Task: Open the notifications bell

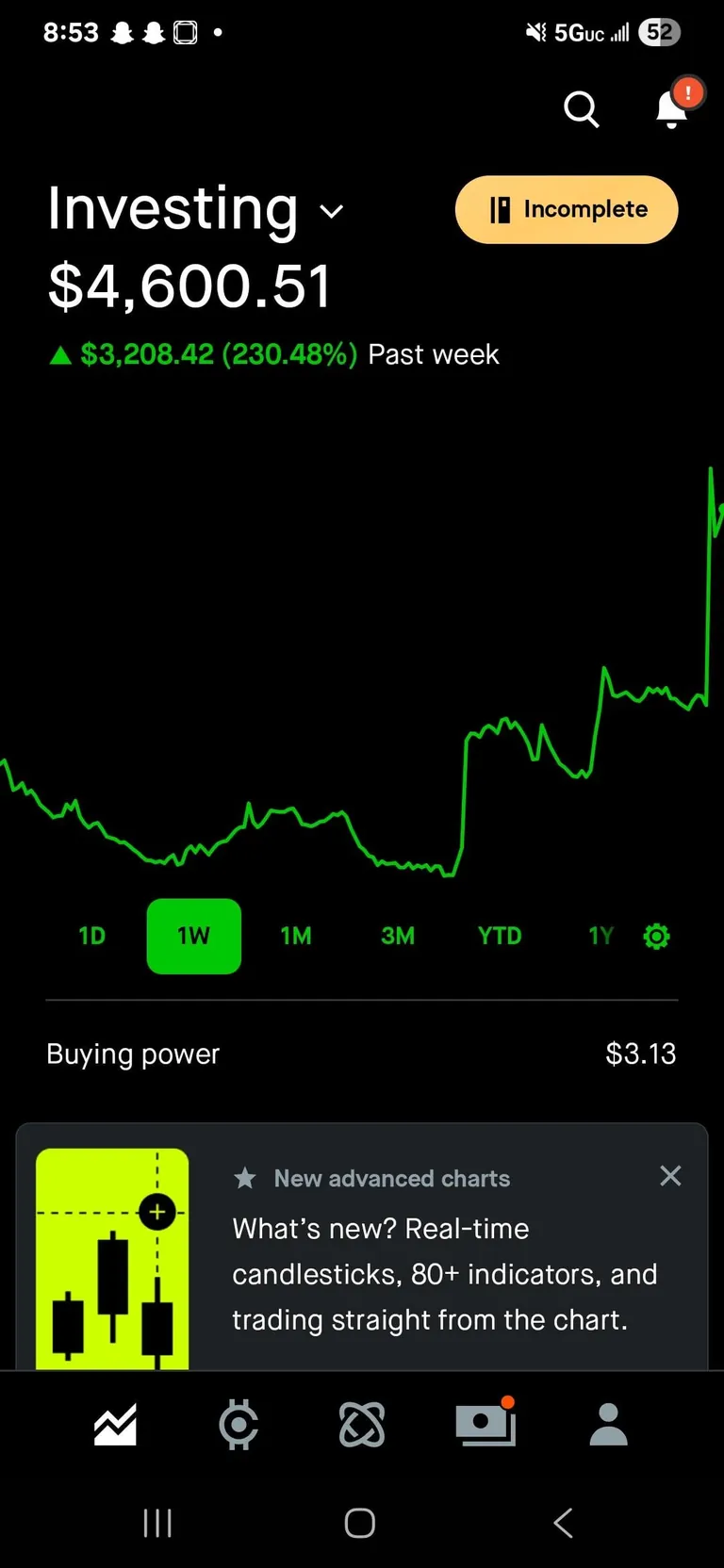Action: (671, 108)
